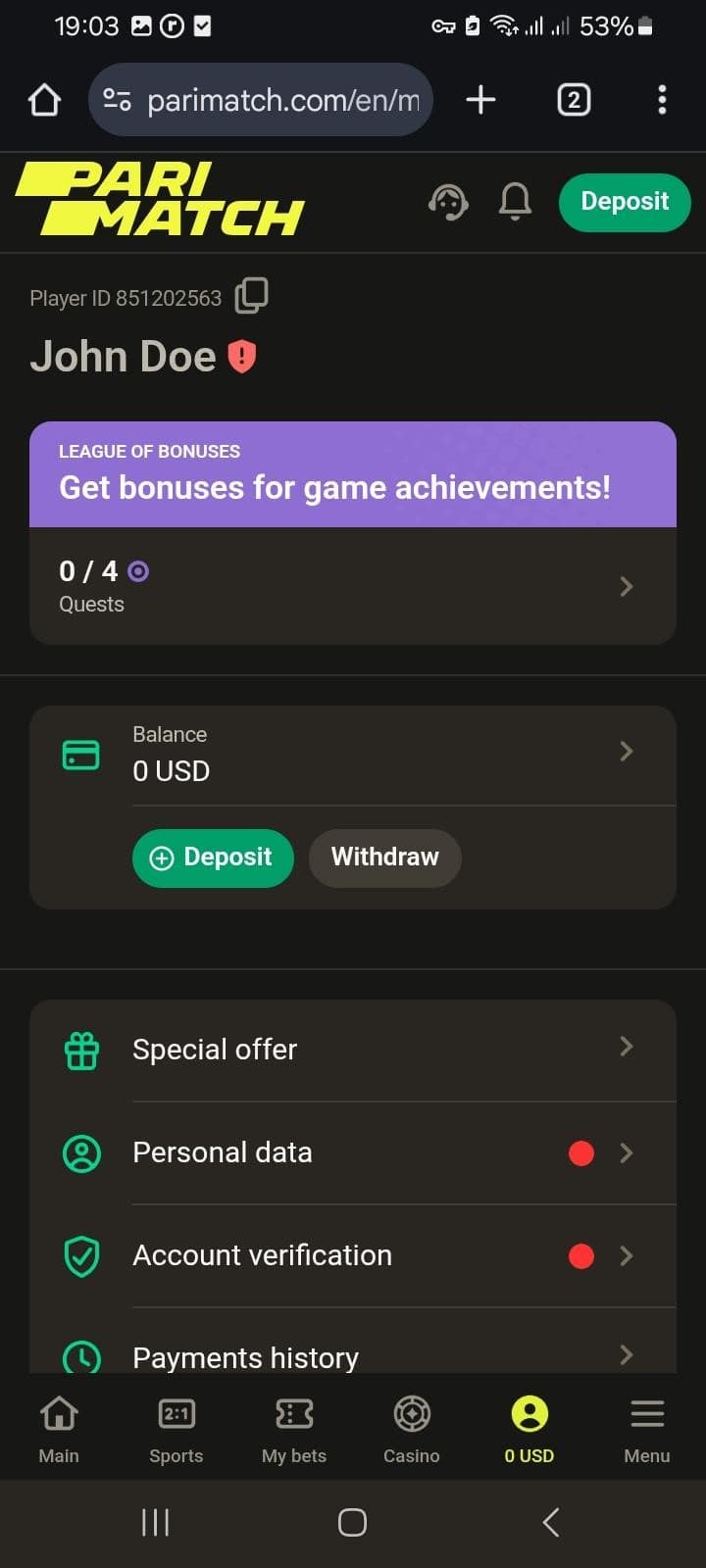Screen dimensions: 706x1568
Task: View Payments history
Action: tap(353, 1355)
